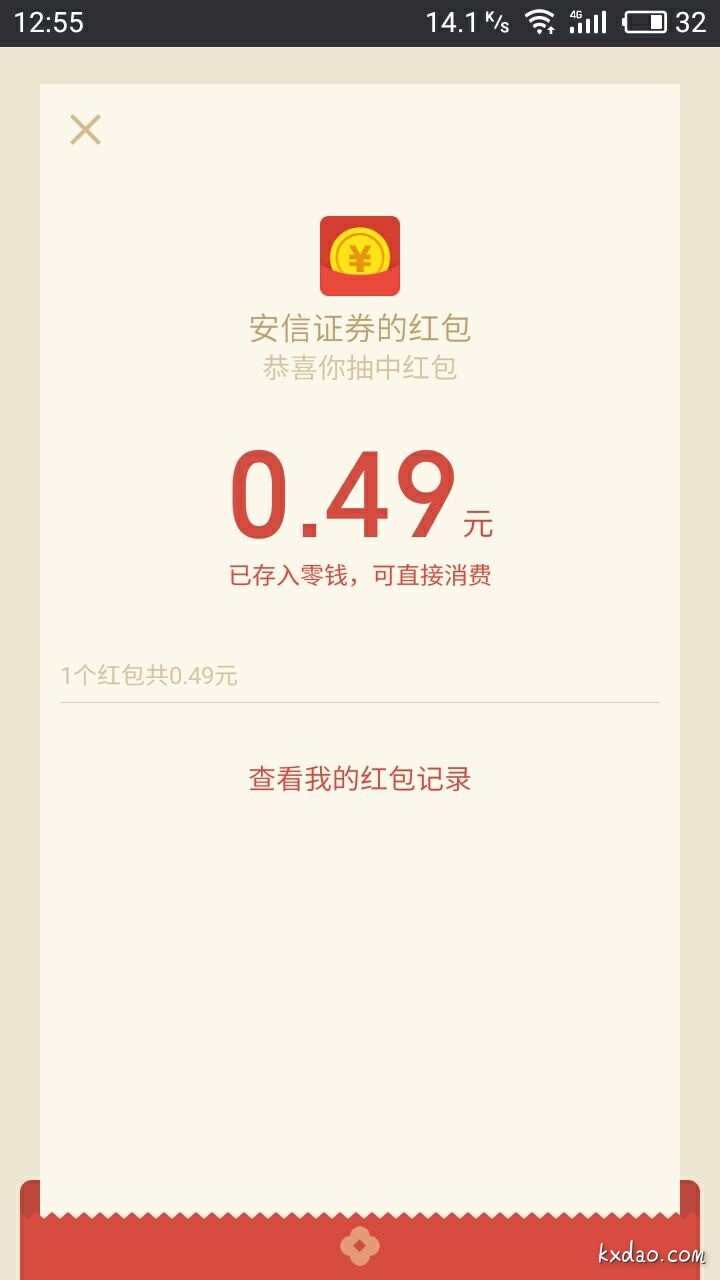
Task: Tap the 恭喜你抽中红包 congratulation text
Action: (x=360, y=366)
